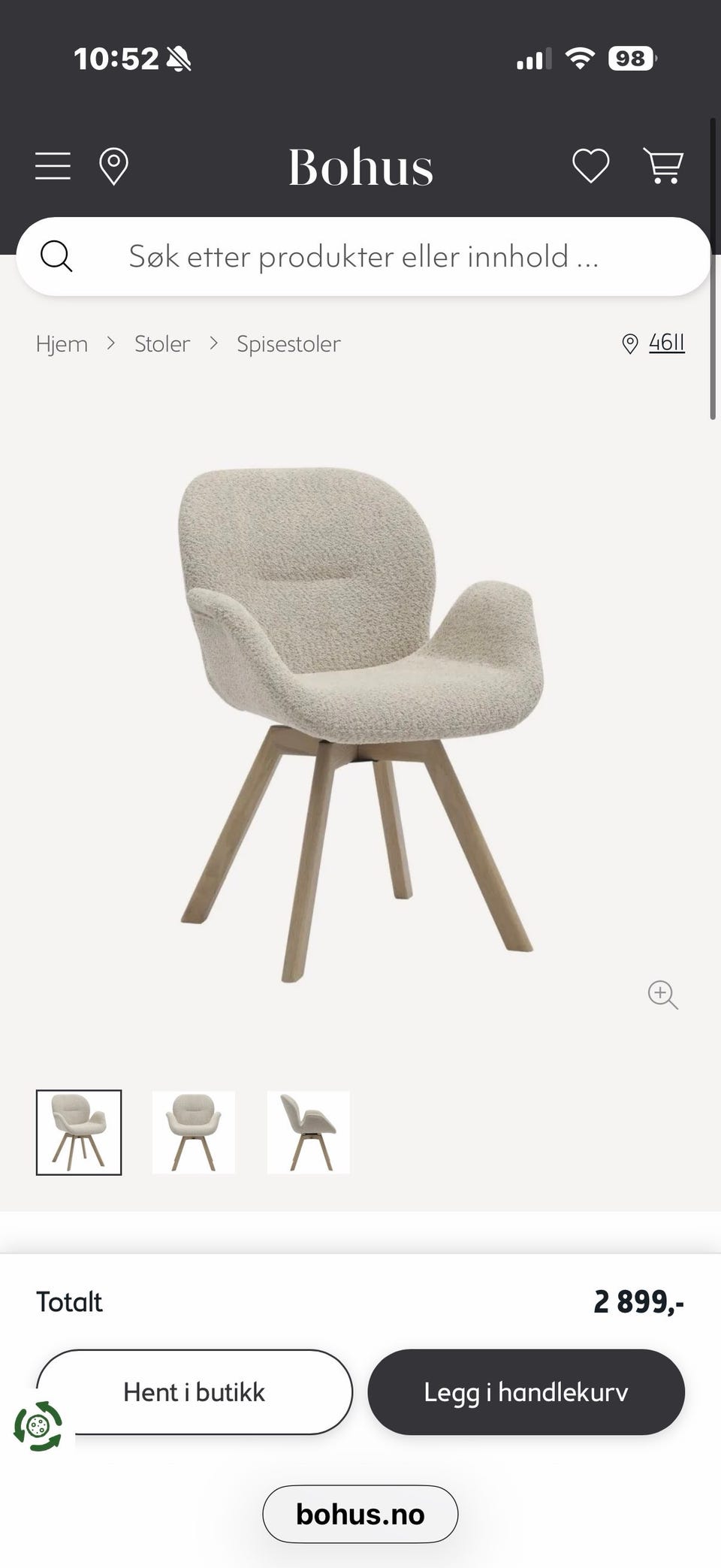Go to Hjem breadcrumb
This screenshot has width=721, height=1568.
(62, 344)
